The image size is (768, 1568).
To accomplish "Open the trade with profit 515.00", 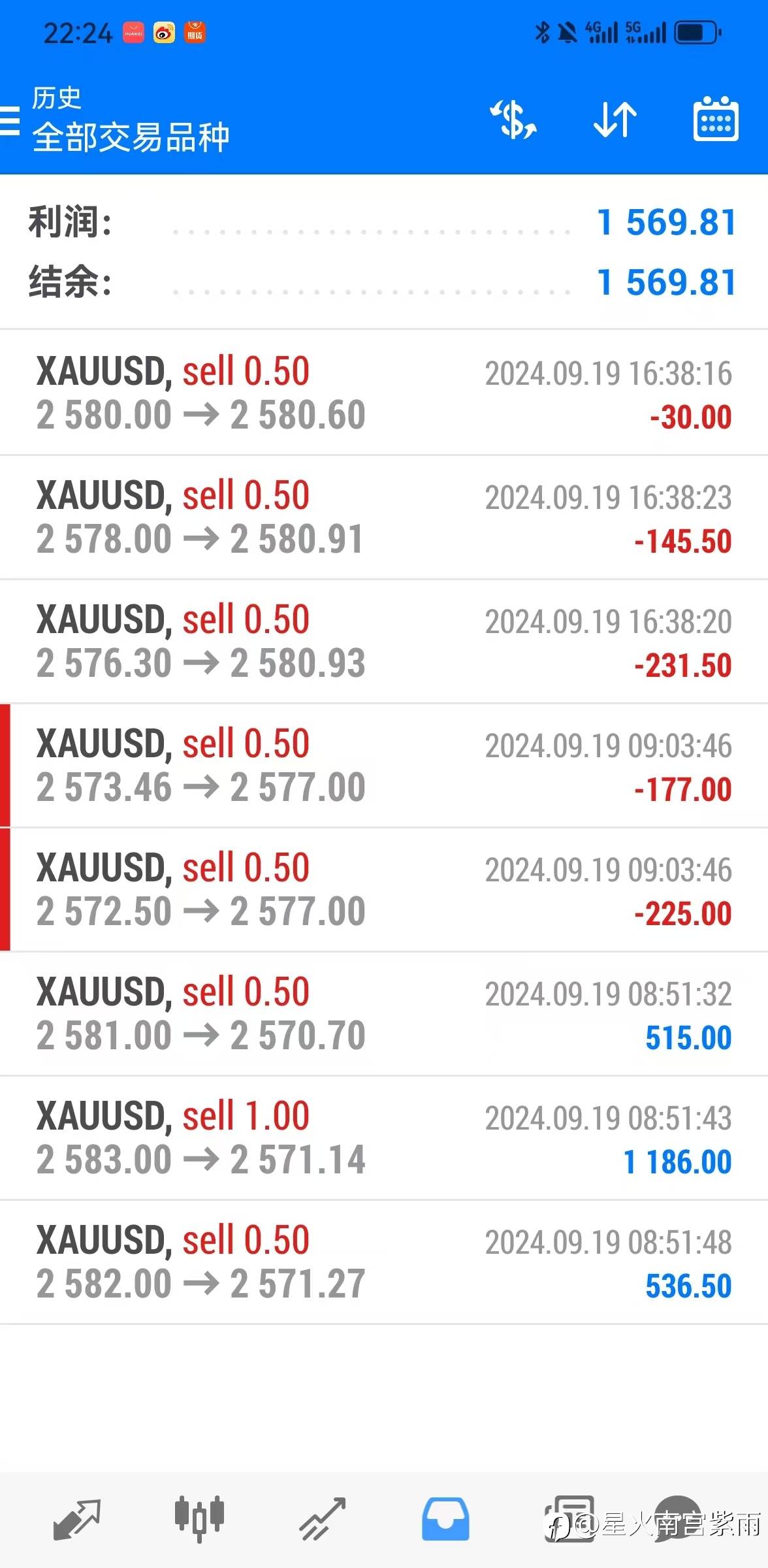I will [x=384, y=1013].
